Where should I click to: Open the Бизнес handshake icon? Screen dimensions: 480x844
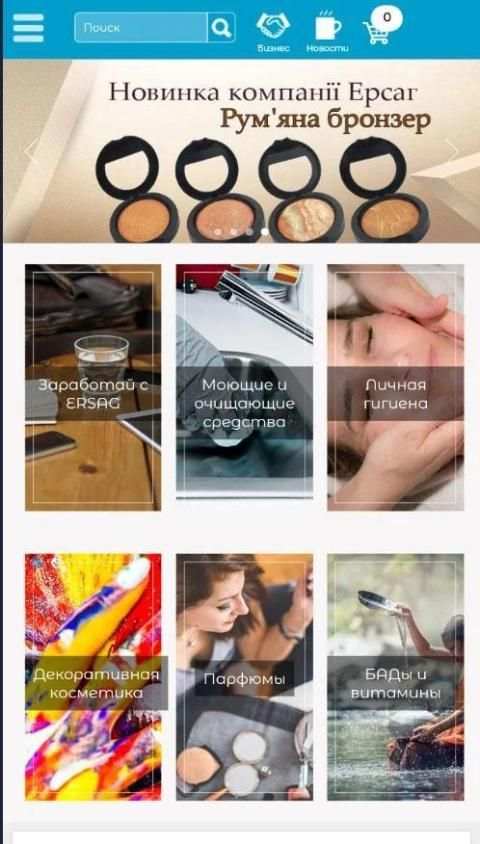coord(273,32)
